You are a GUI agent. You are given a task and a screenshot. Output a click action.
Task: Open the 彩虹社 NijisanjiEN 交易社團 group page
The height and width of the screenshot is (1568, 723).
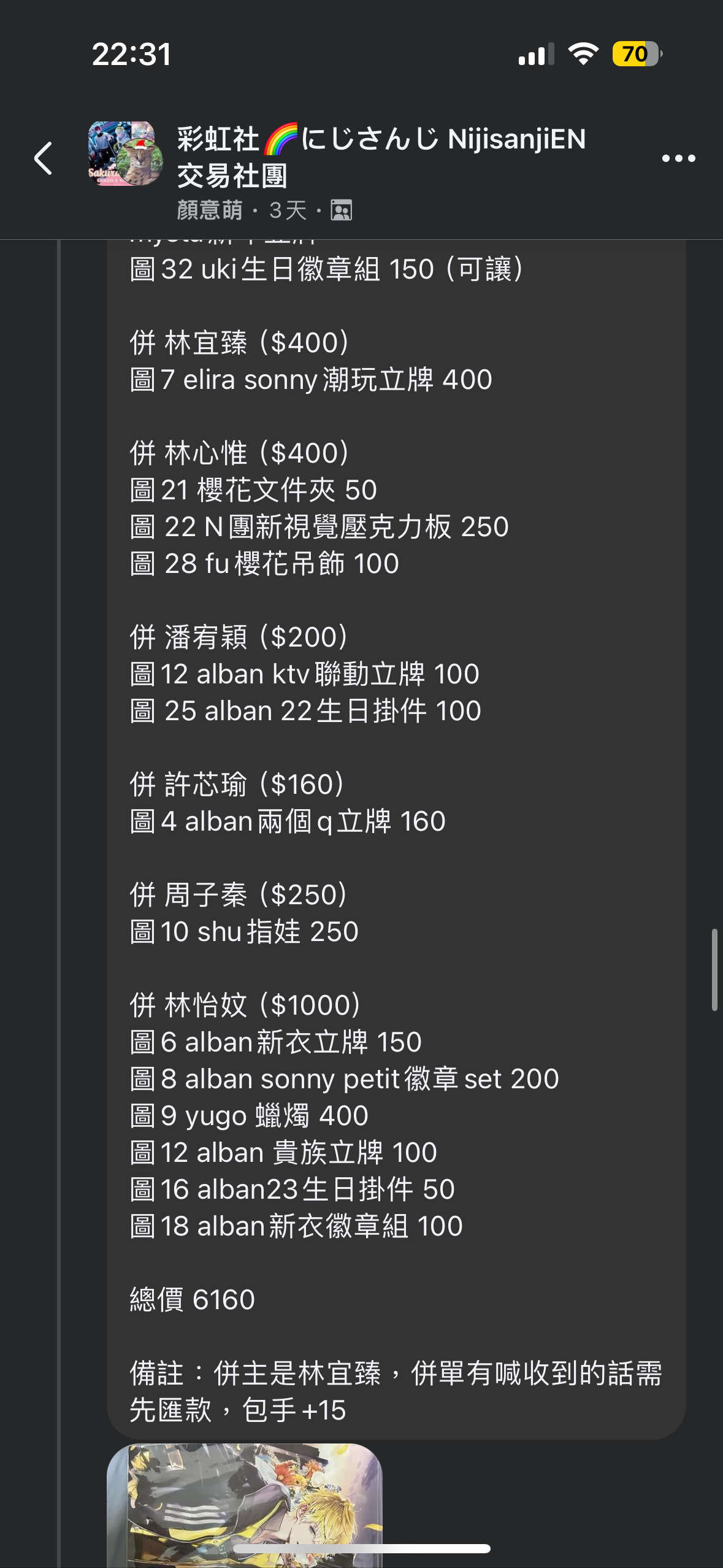click(x=381, y=157)
